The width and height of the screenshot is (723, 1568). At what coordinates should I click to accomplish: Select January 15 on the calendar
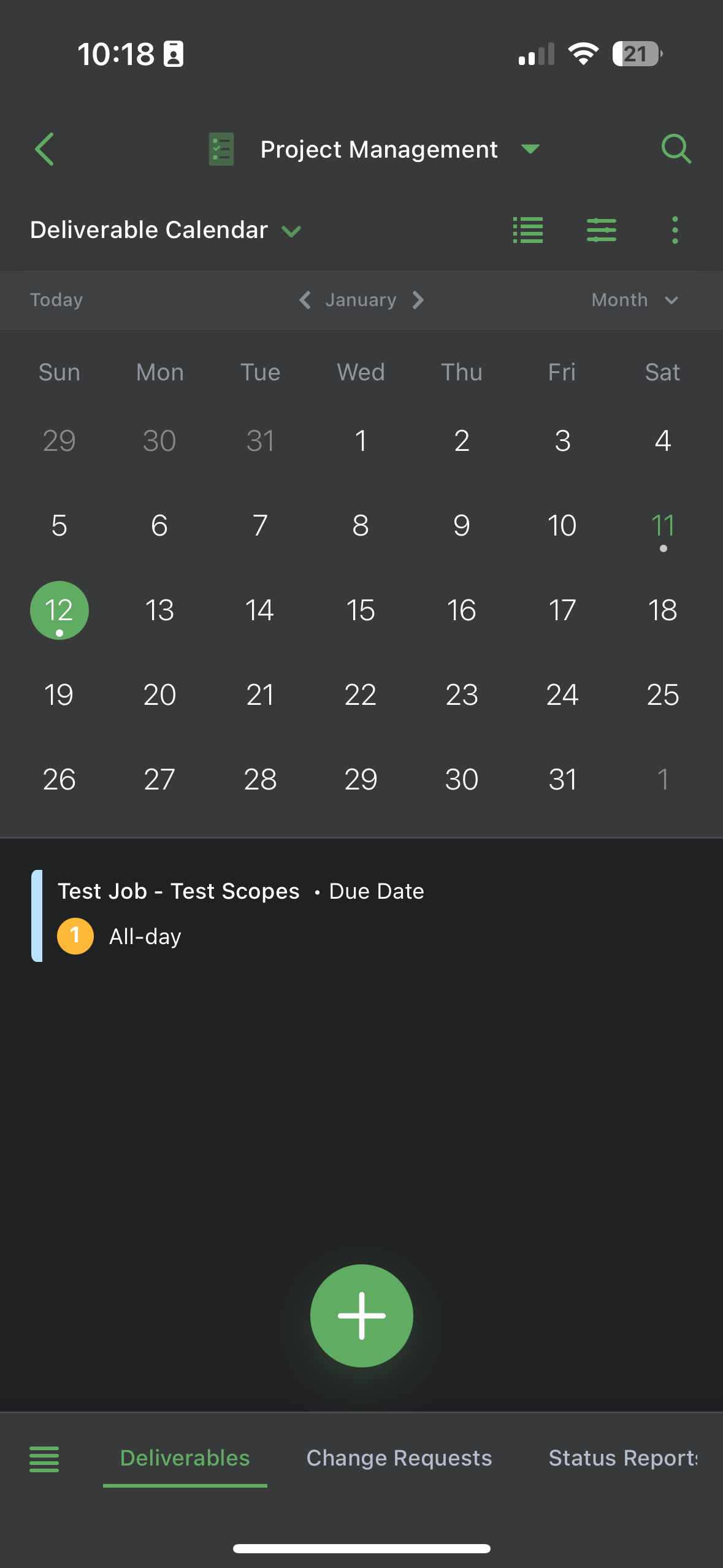tap(361, 610)
